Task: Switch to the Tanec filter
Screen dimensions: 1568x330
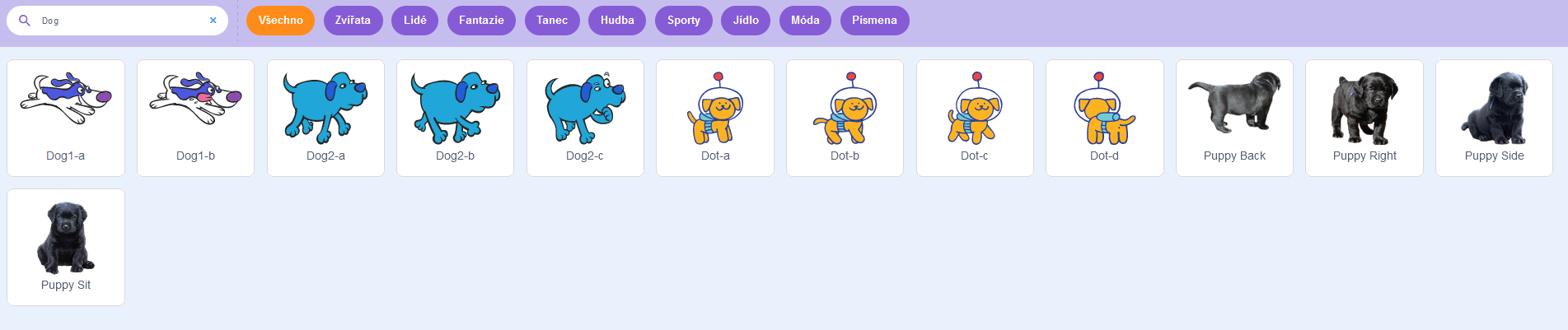Action: pos(551,21)
